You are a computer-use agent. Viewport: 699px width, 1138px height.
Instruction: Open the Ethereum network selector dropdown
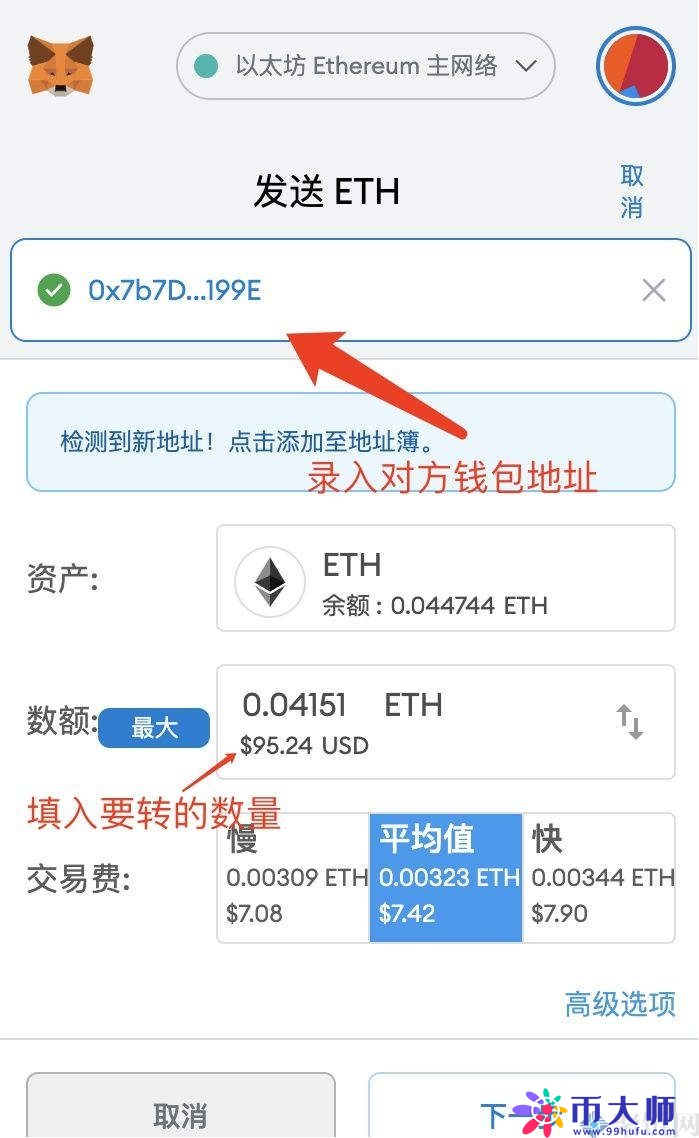pos(365,66)
